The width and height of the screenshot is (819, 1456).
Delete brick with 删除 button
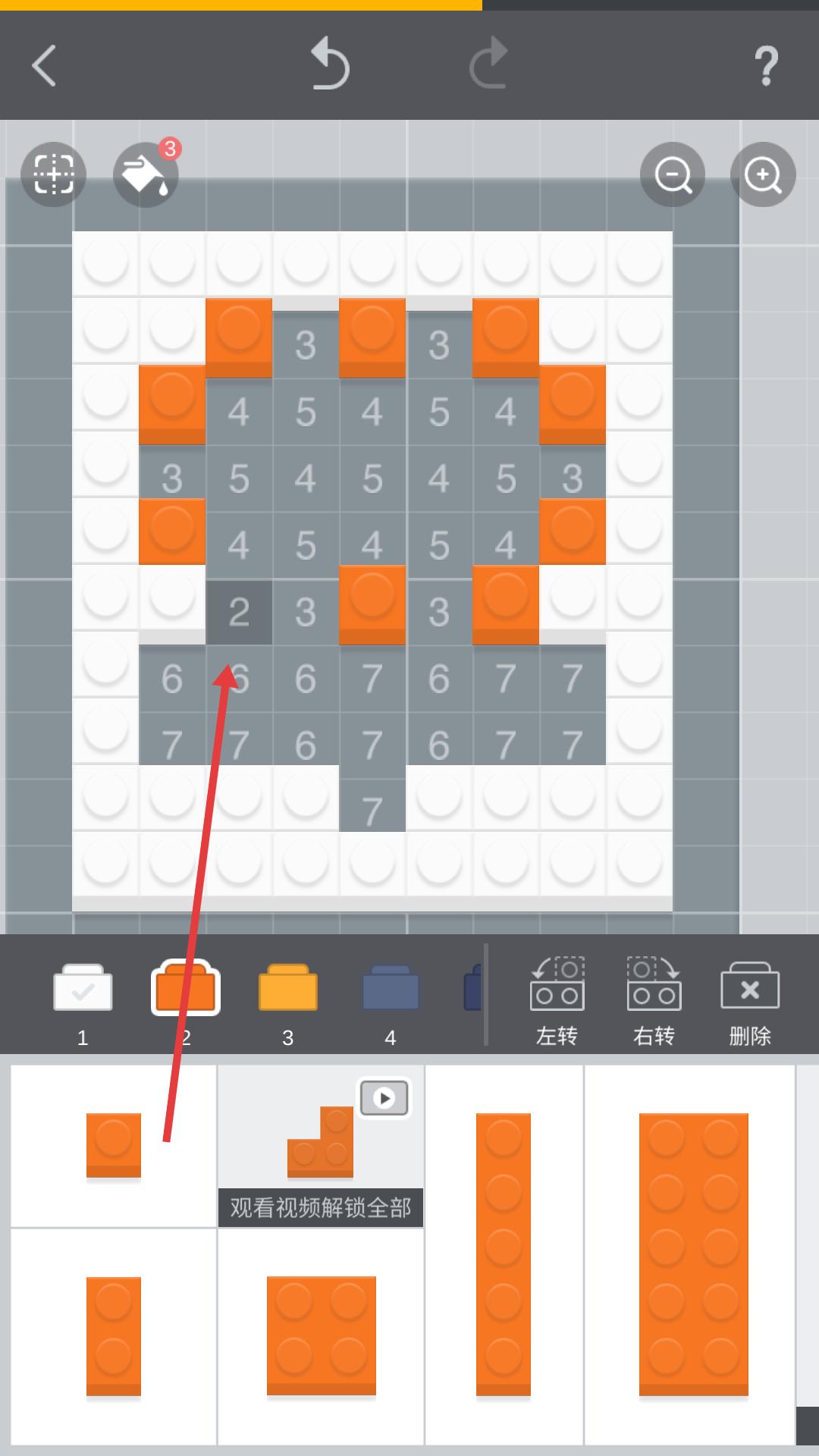pyautogui.click(x=750, y=1001)
